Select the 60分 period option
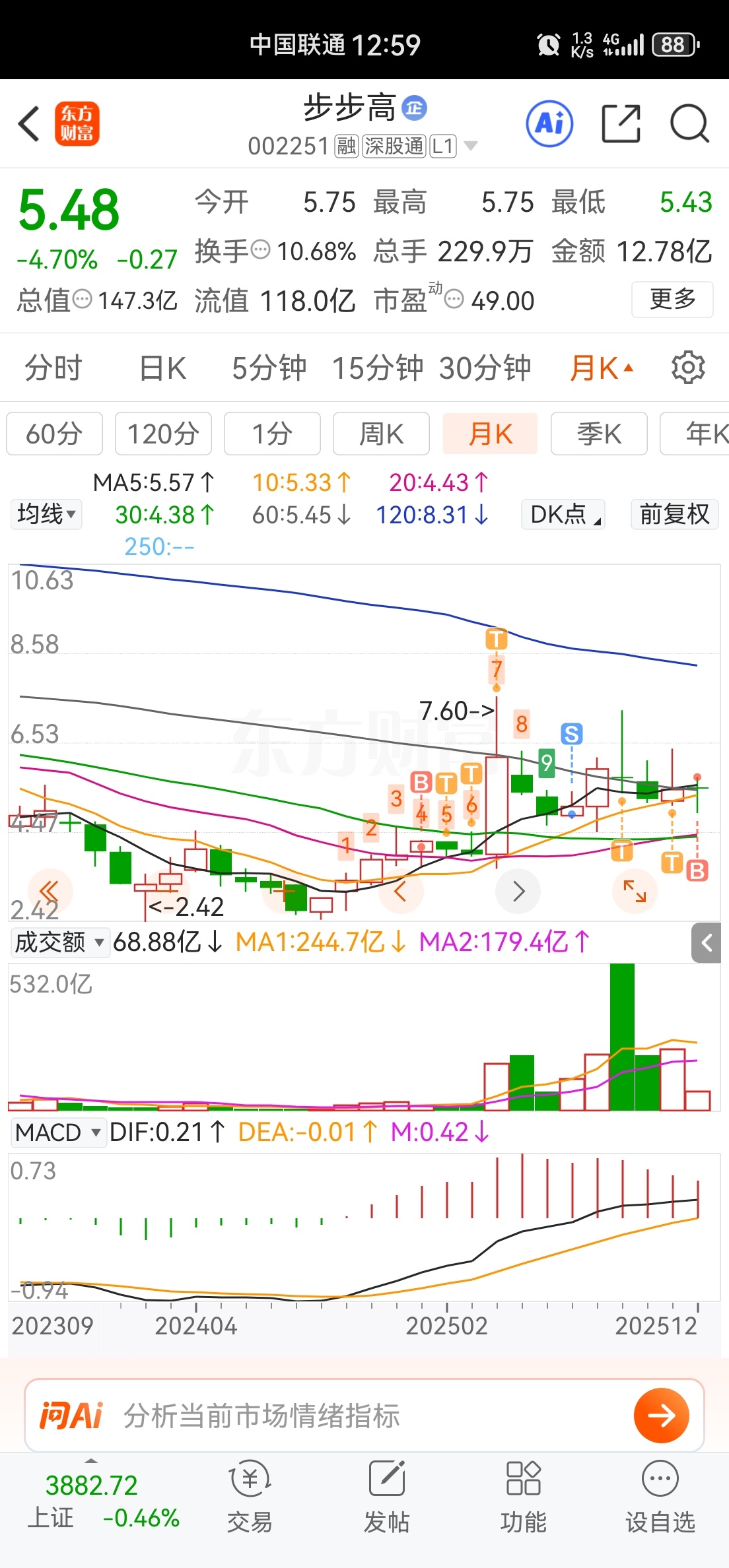 point(54,434)
